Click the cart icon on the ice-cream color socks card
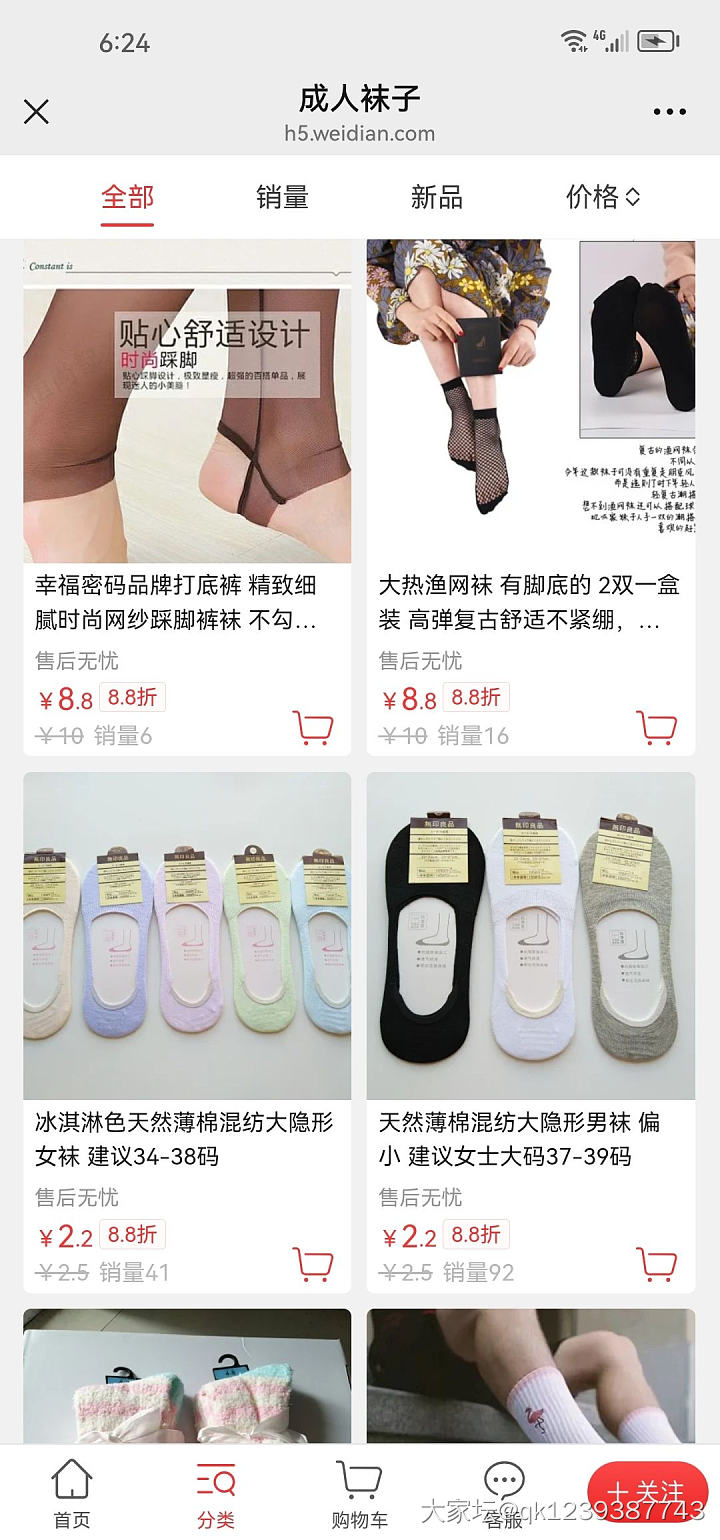Image resolution: width=720 pixels, height=1540 pixels. pyautogui.click(x=312, y=1266)
